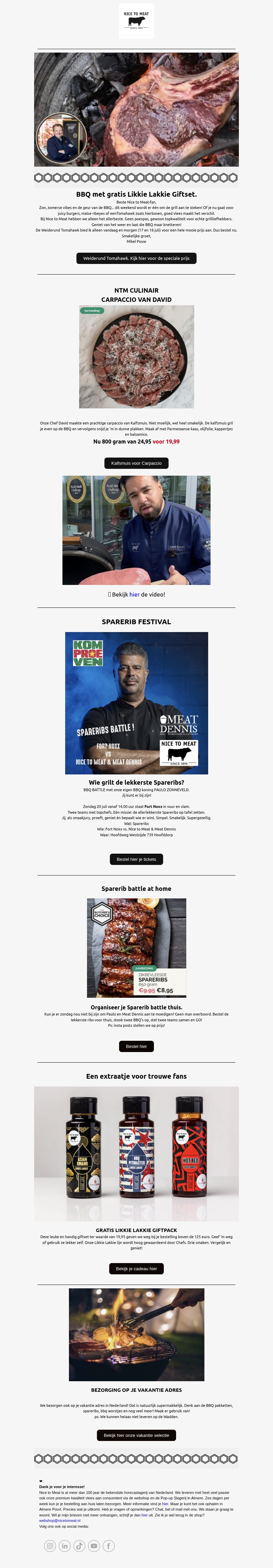Open the video via 'hier' link
The width and height of the screenshot is (273, 1568).
pyautogui.click(x=134, y=595)
